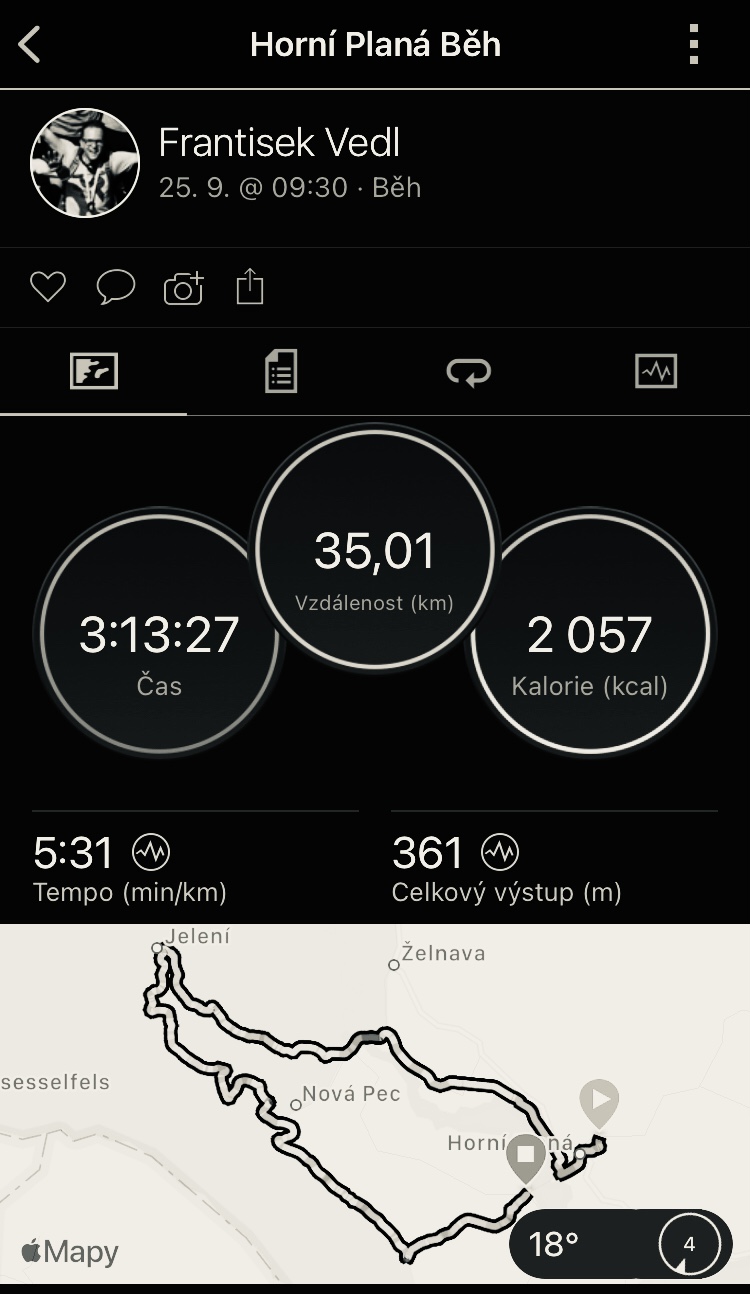Go back using the top-left arrow
This screenshot has width=750, height=1294.
point(30,45)
